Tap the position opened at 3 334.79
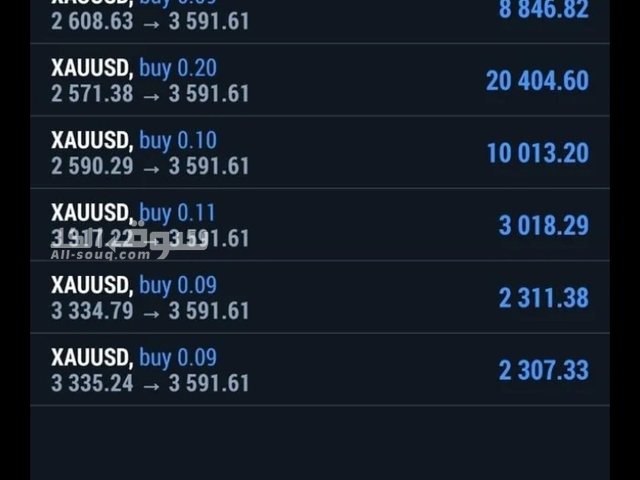 (320, 297)
